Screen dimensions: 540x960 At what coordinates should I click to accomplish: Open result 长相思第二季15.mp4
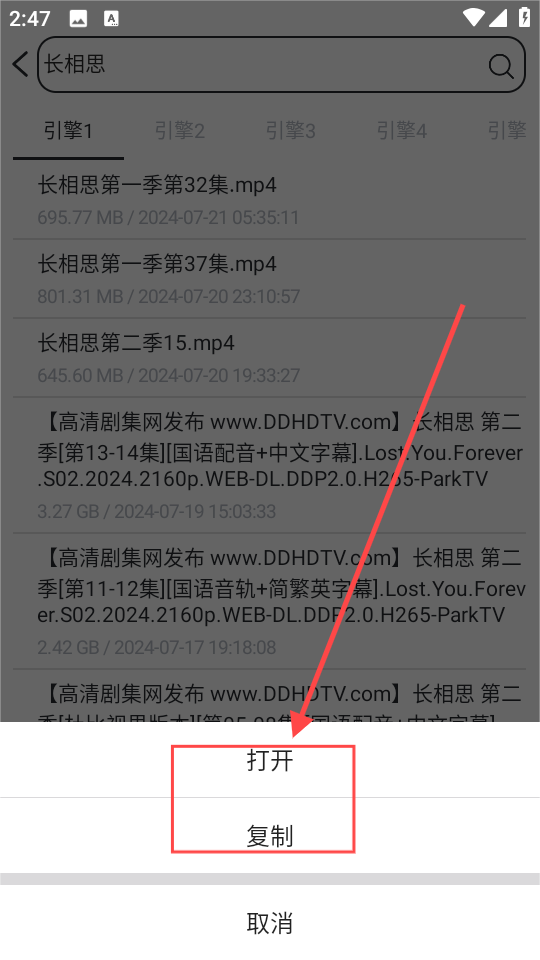269,358
